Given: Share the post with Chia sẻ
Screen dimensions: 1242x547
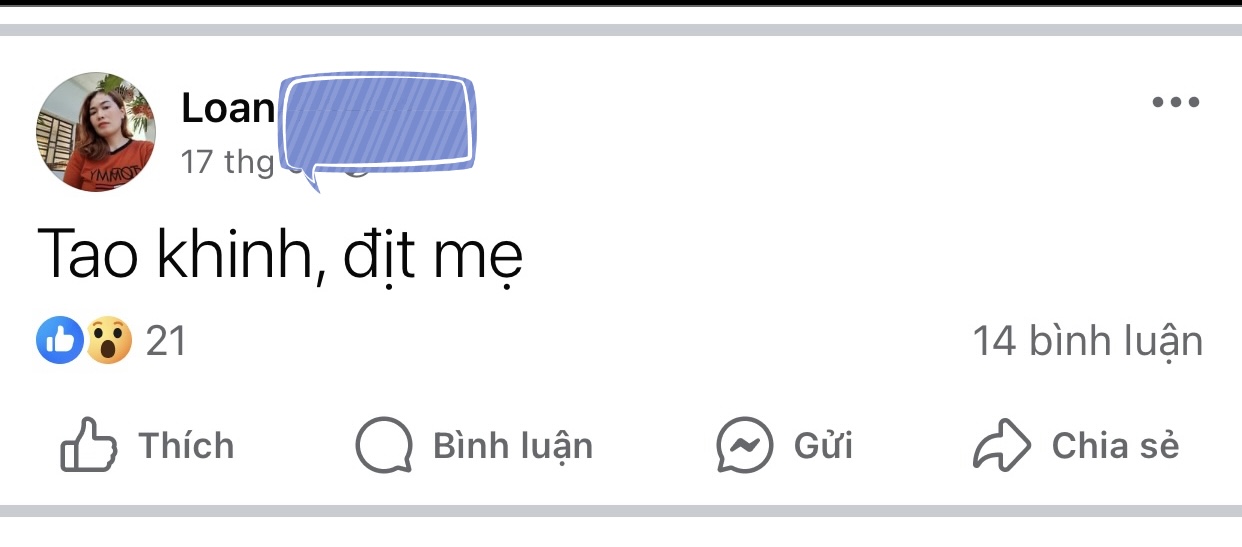Looking at the screenshot, I should [1076, 445].
